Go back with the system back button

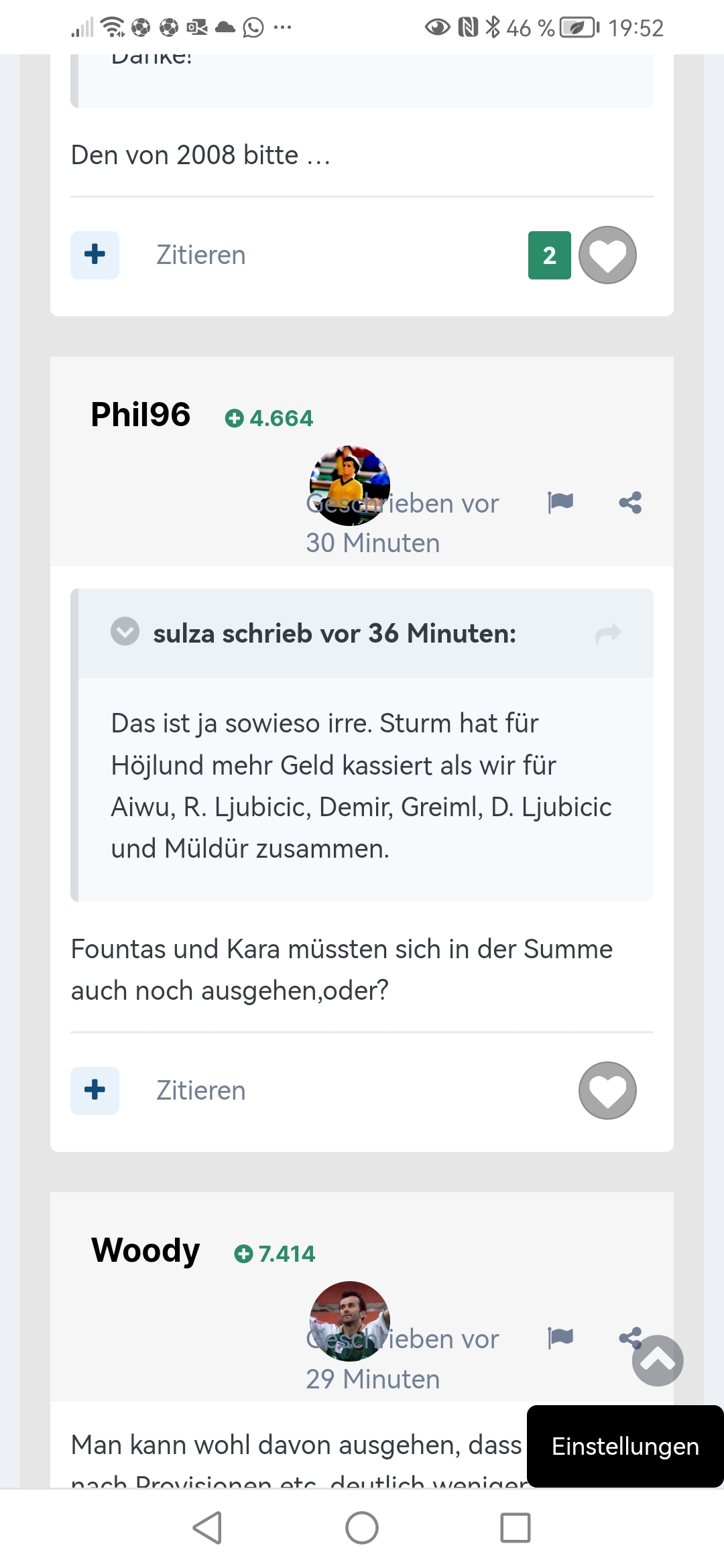[x=208, y=1528]
